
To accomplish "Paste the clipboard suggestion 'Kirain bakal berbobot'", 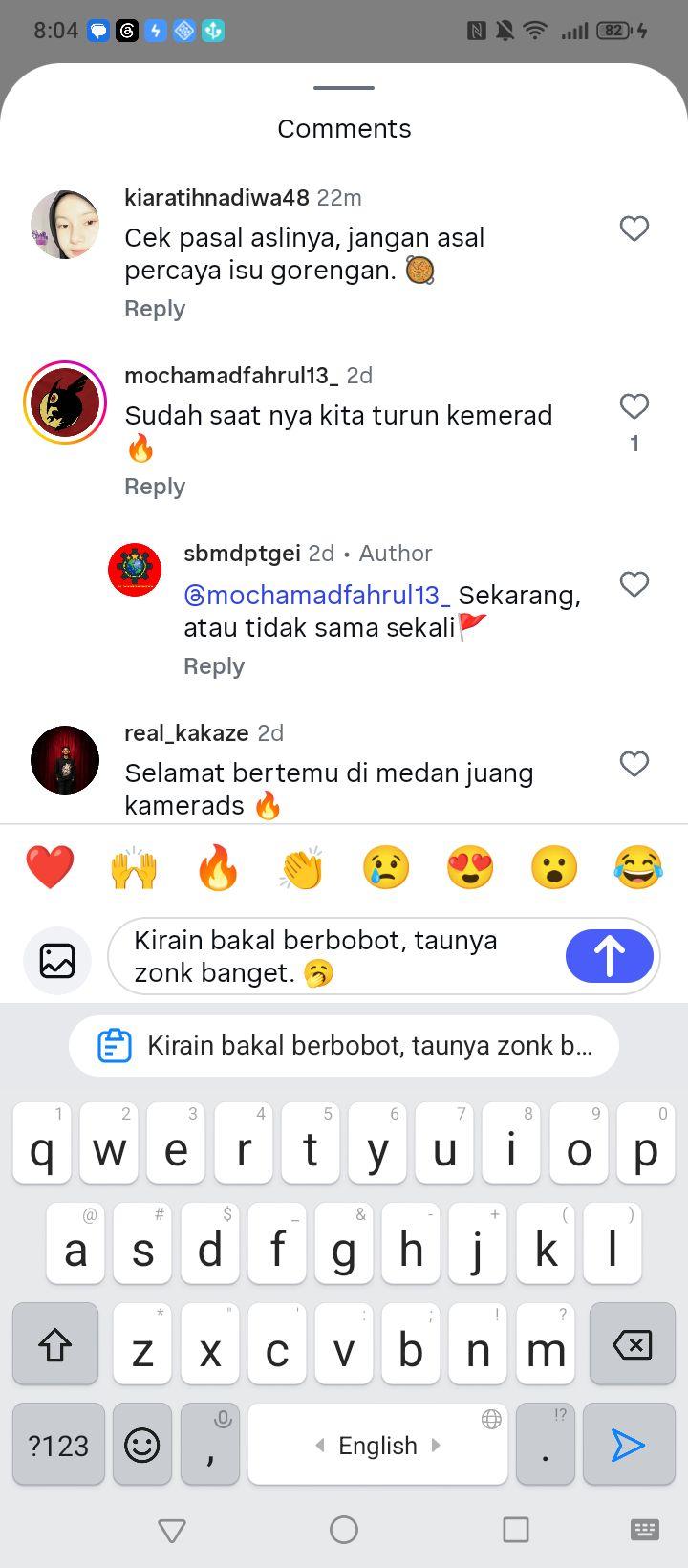I will coord(344,1046).
